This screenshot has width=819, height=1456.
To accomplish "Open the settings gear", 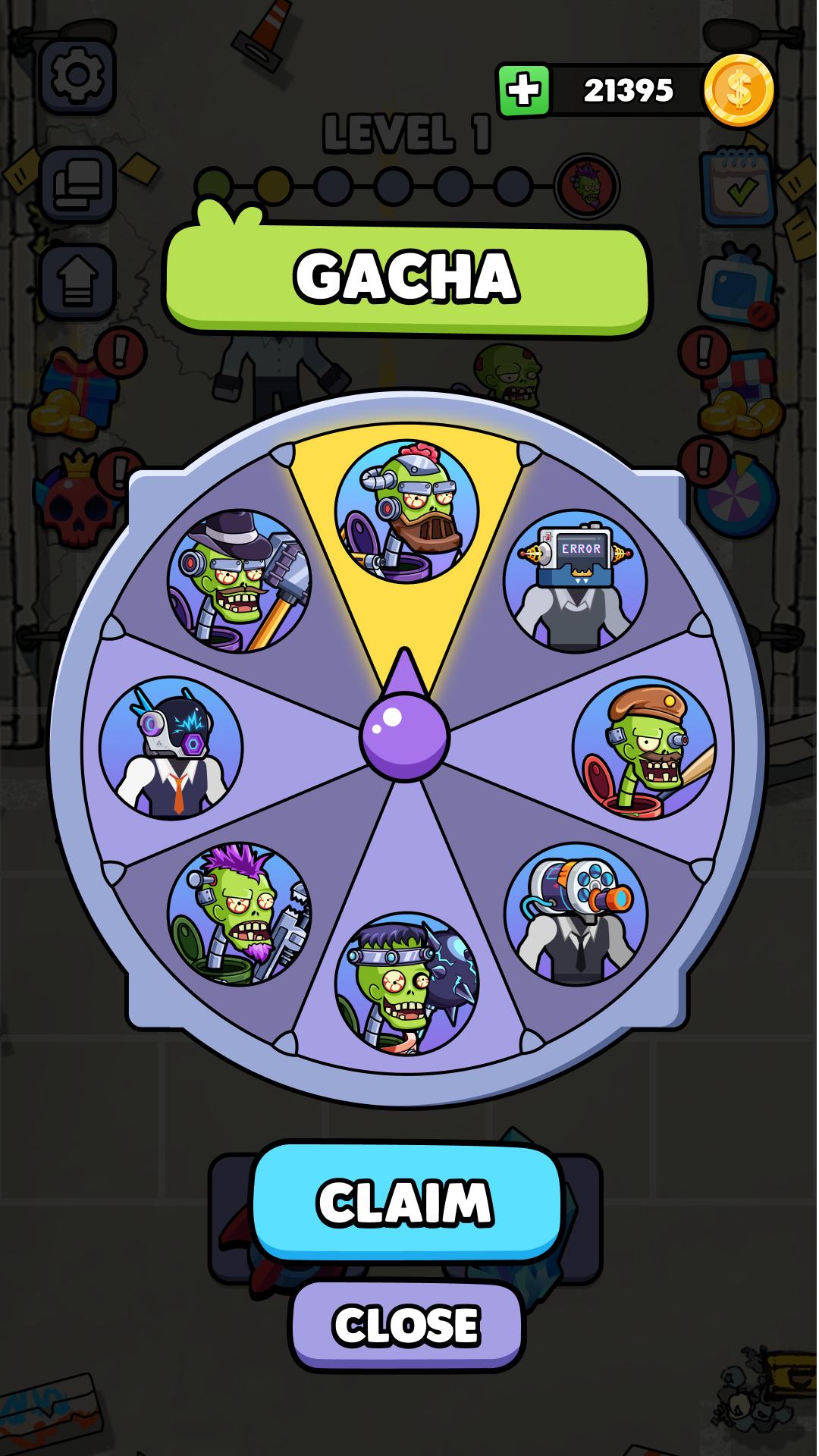I will (x=77, y=76).
